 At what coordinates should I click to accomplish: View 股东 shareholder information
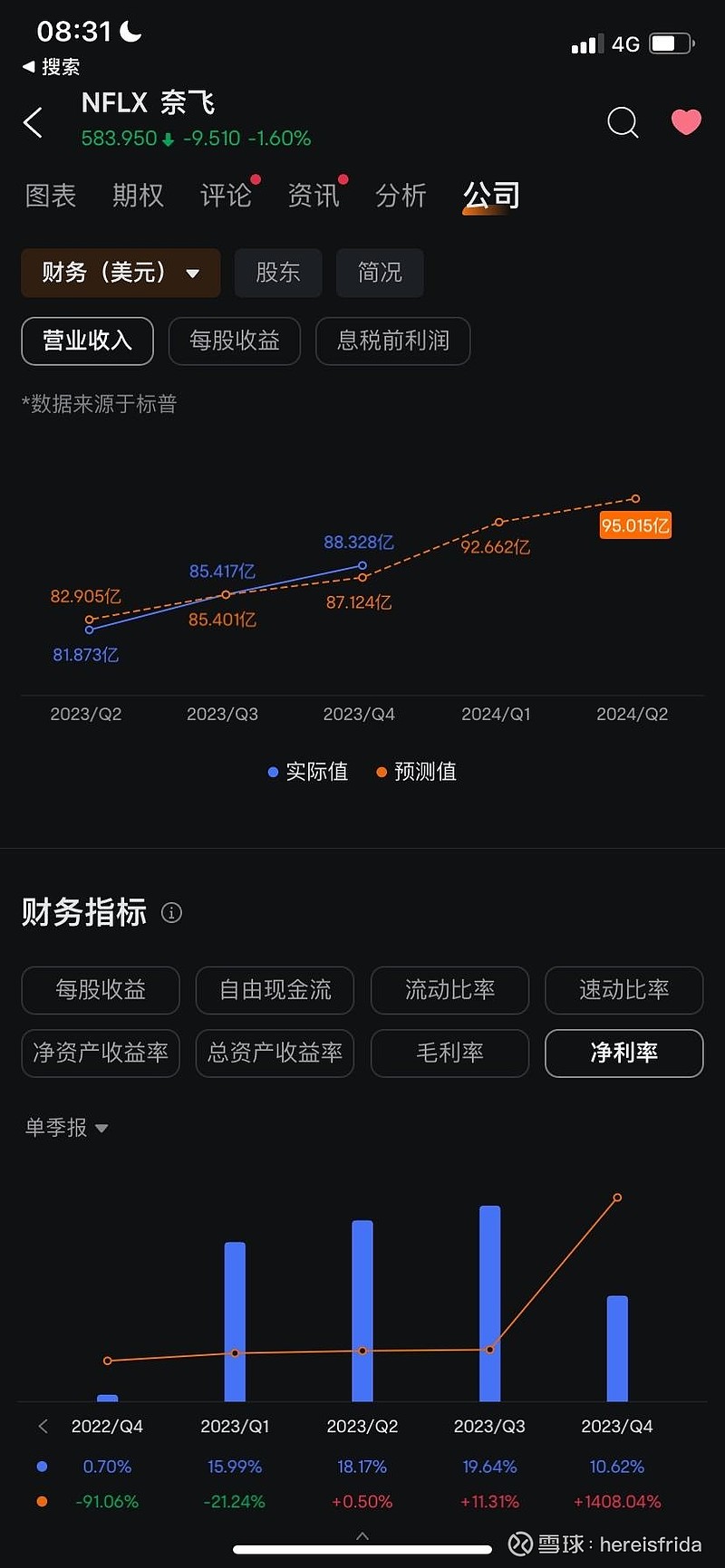[x=278, y=273]
